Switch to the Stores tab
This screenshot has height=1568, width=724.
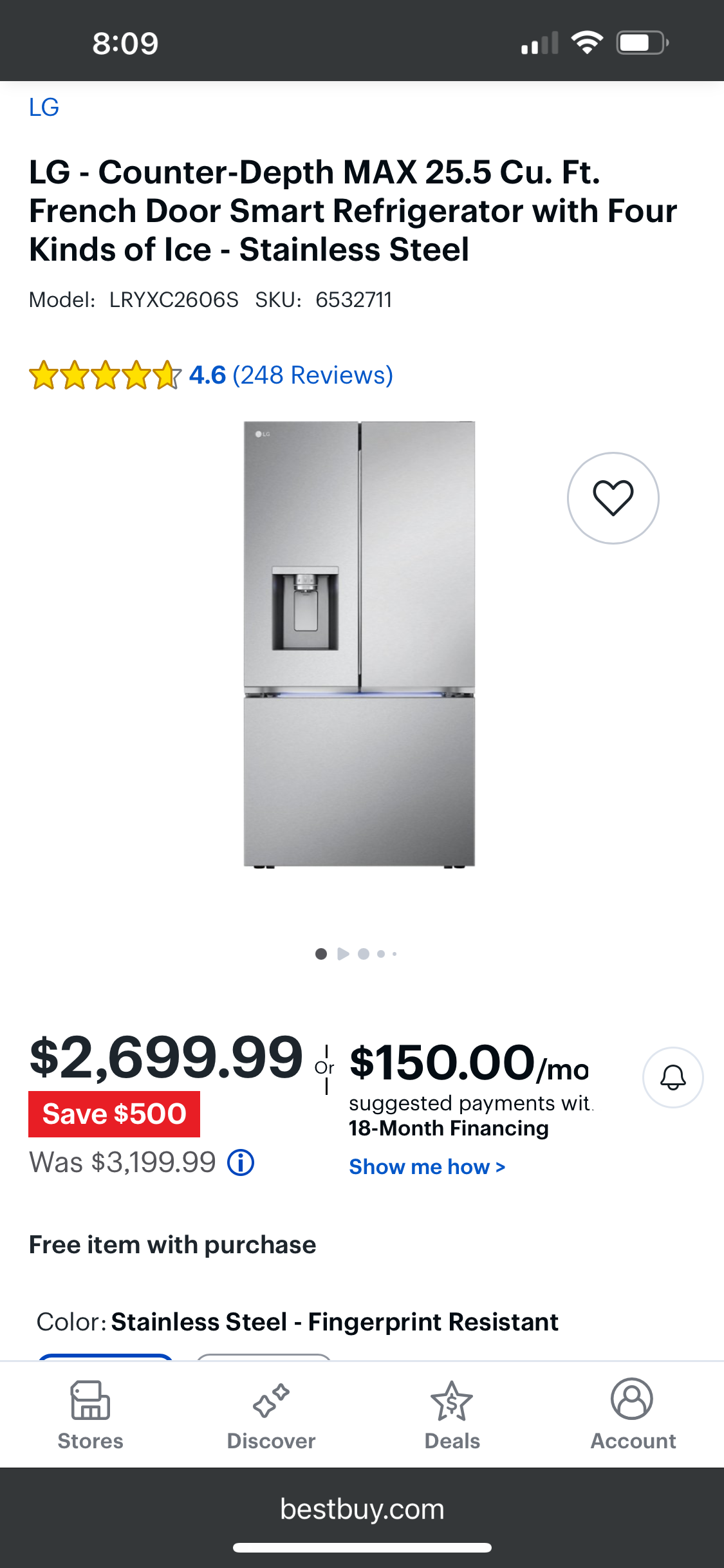pyautogui.click(x=90, y=1415)
